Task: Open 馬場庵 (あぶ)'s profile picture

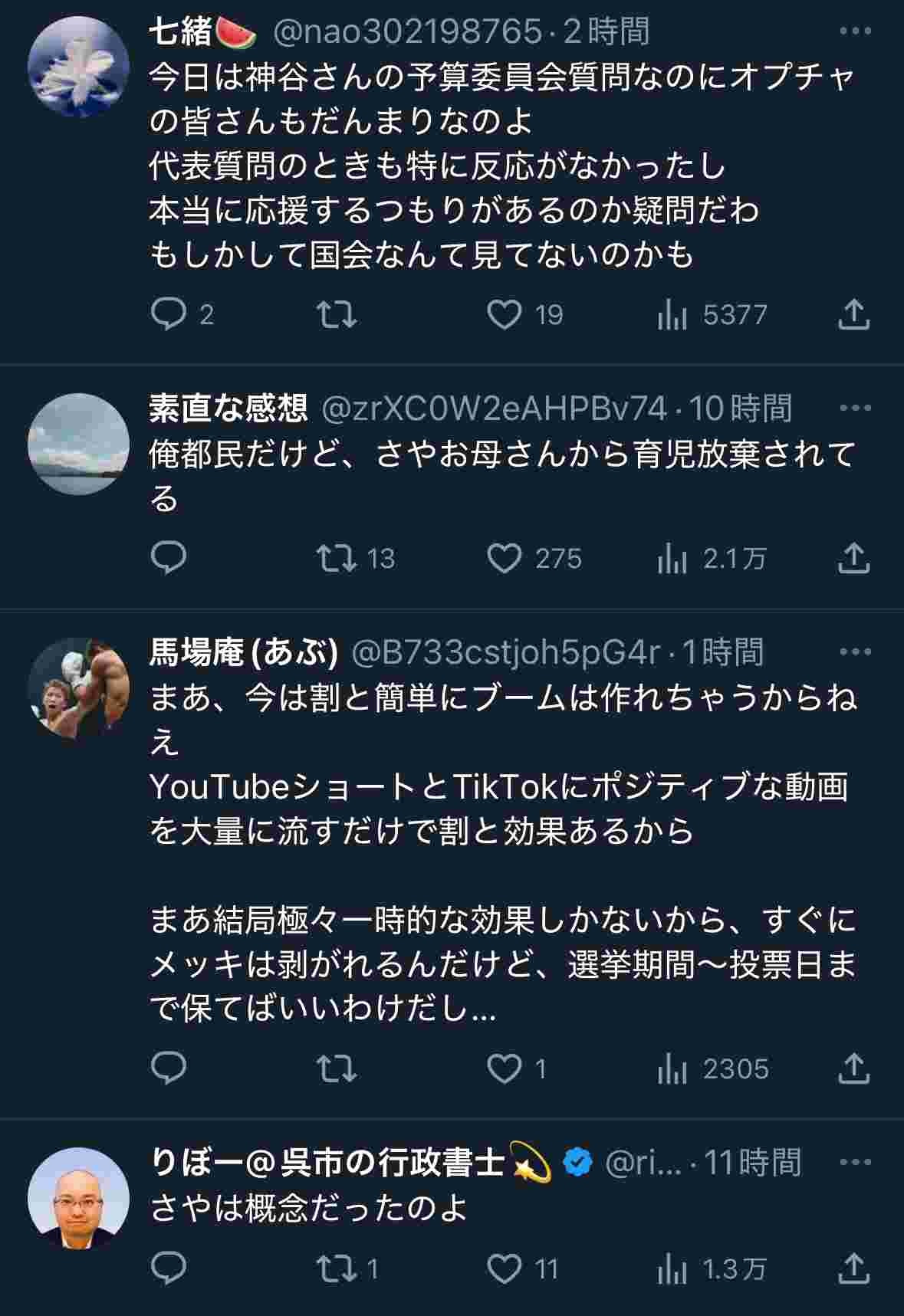Action: [78, 688]
